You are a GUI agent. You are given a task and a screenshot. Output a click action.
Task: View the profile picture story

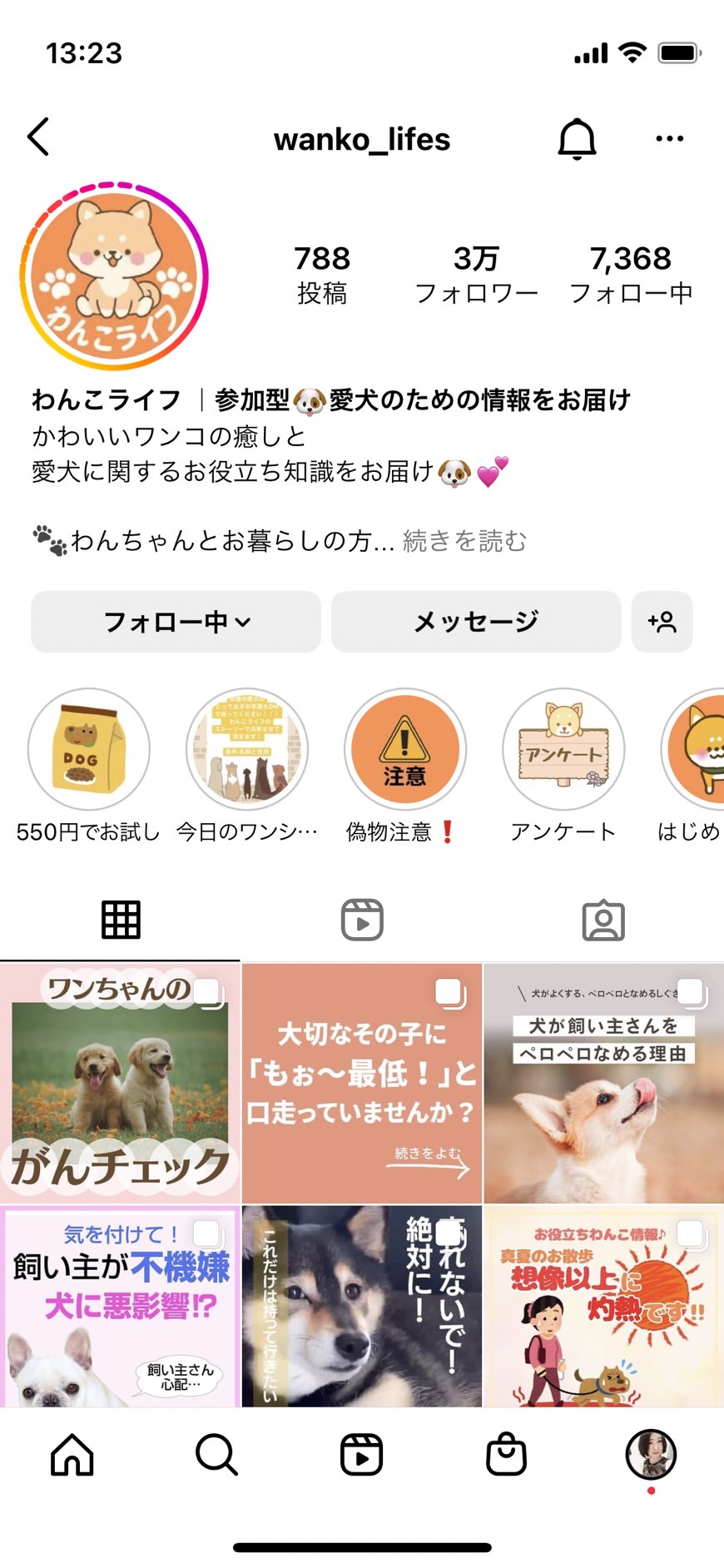[x=114, y=276]
